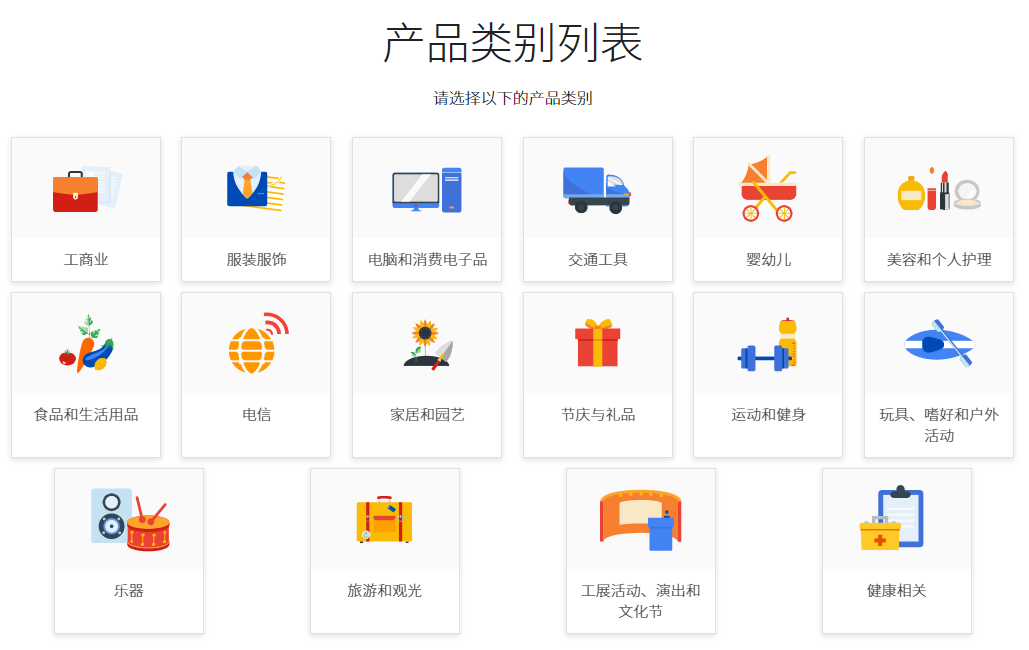1029x650 pixels.
Task: Open 玩具、嗜好和户外活动 category
Action: pyautogui.click(x=939, y=374)
